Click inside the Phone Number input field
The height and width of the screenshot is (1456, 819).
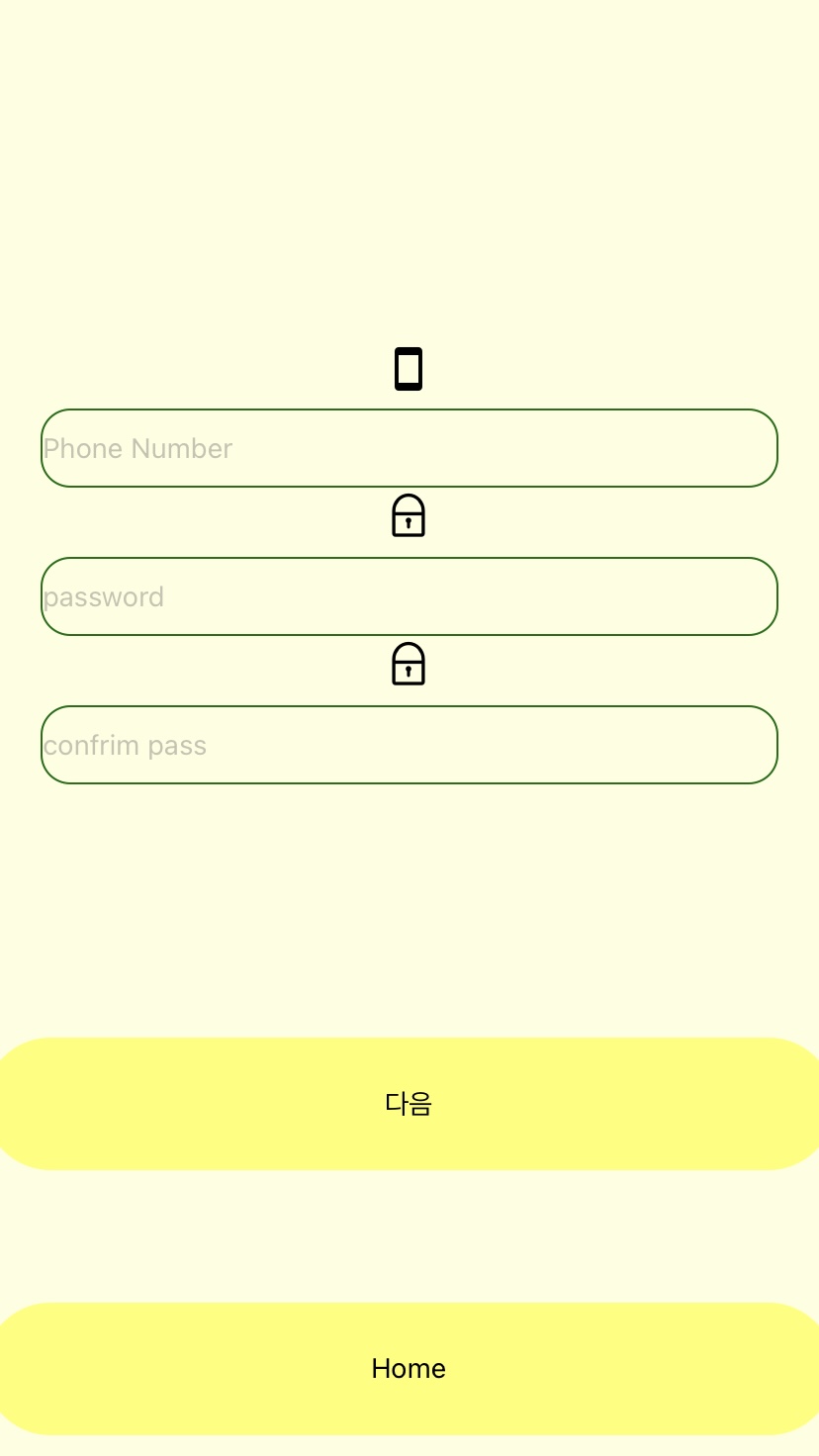[x=409, y=448]
